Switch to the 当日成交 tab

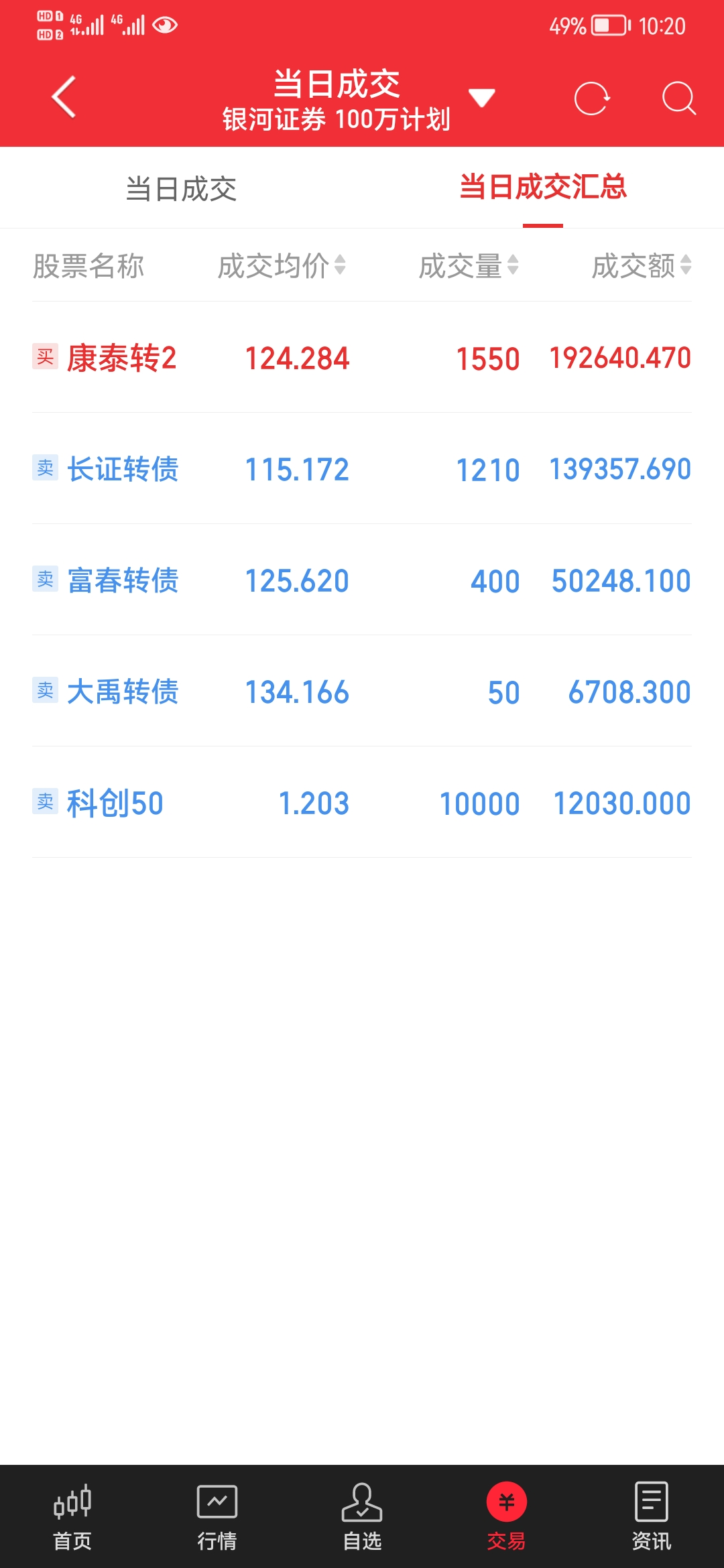[x=181, y=189]
